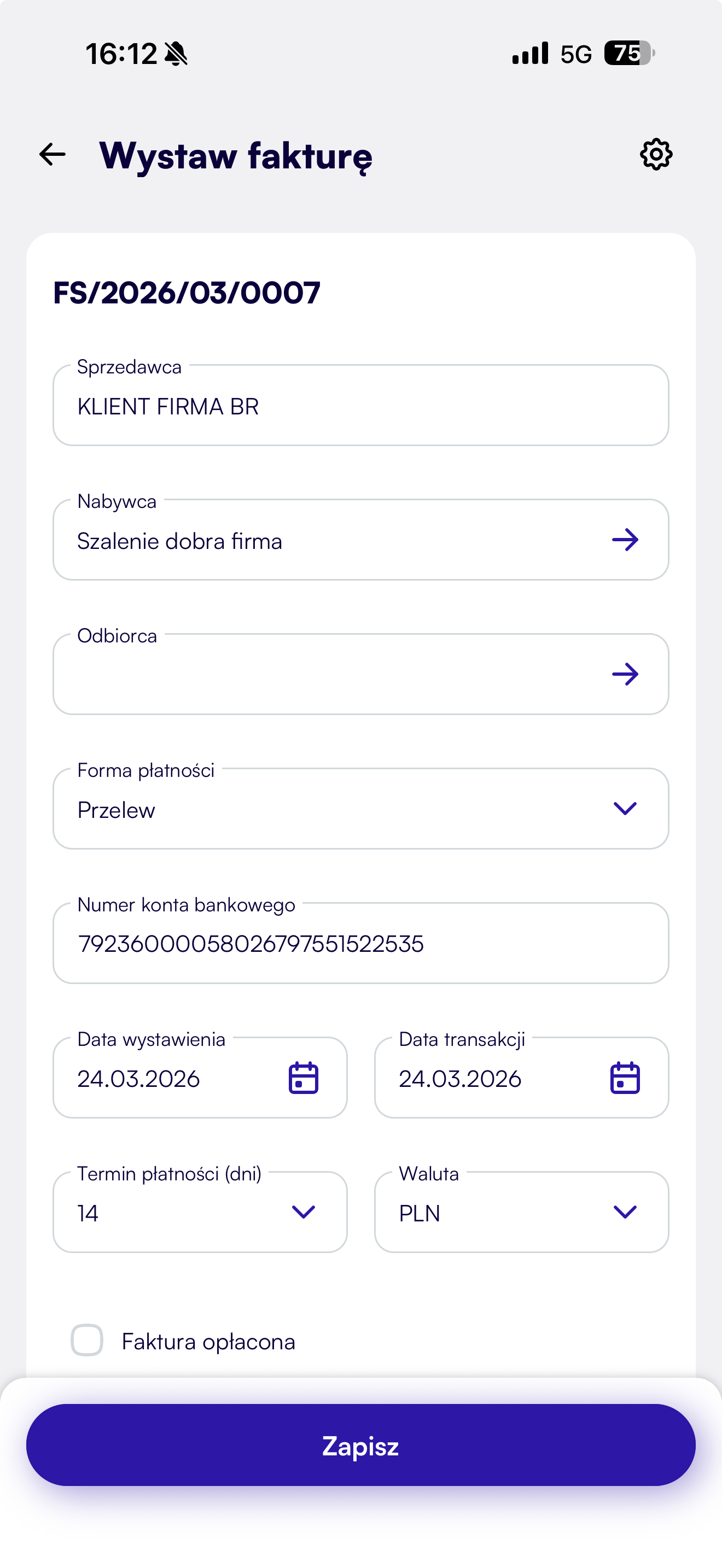The width and height of the screenshot is (722, 1568).
Task: Expand Termin płatności (dni) dropdown
Action: click(303, 1212)
